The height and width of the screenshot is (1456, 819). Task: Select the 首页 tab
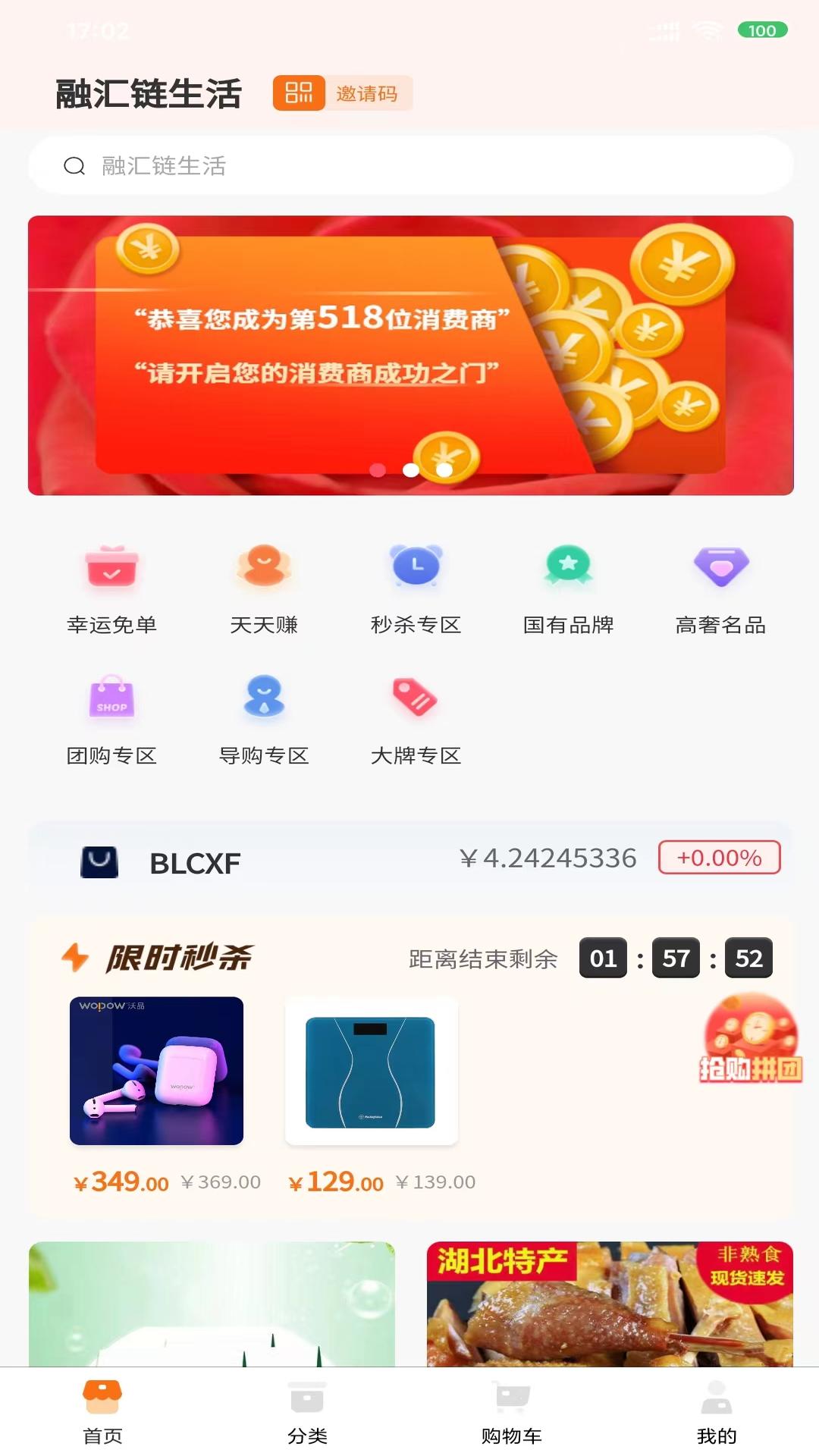102,1412
